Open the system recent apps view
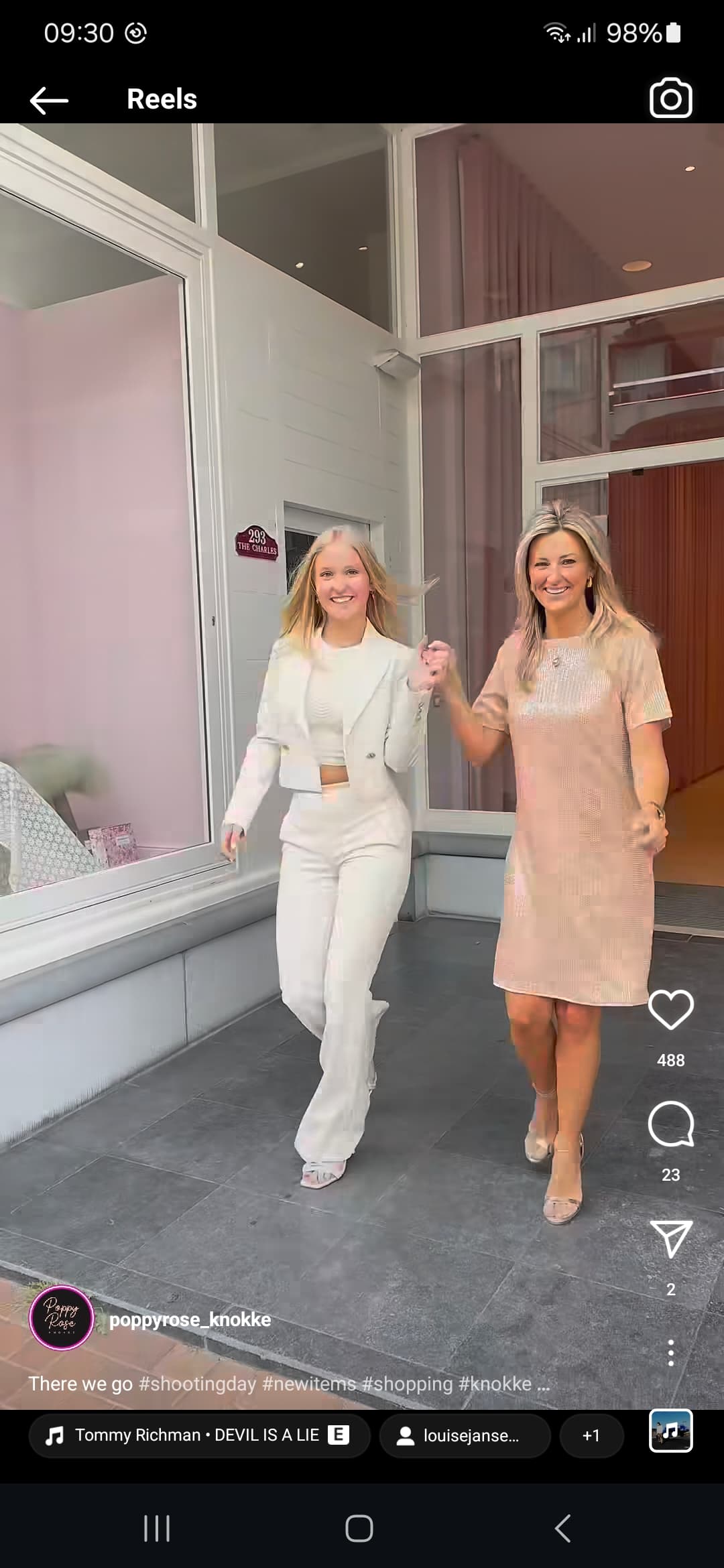 pos(157,1528)
